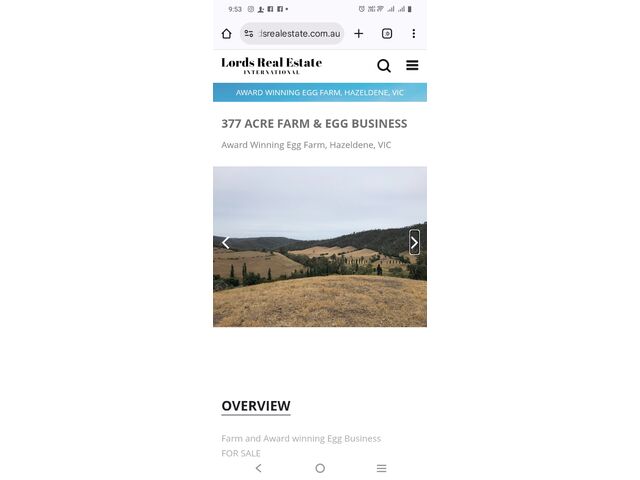The width and height of the screenshot is (640, 480).
Task: Tap the realestate.com.au address bar
Action: click(x=298, y=34)
